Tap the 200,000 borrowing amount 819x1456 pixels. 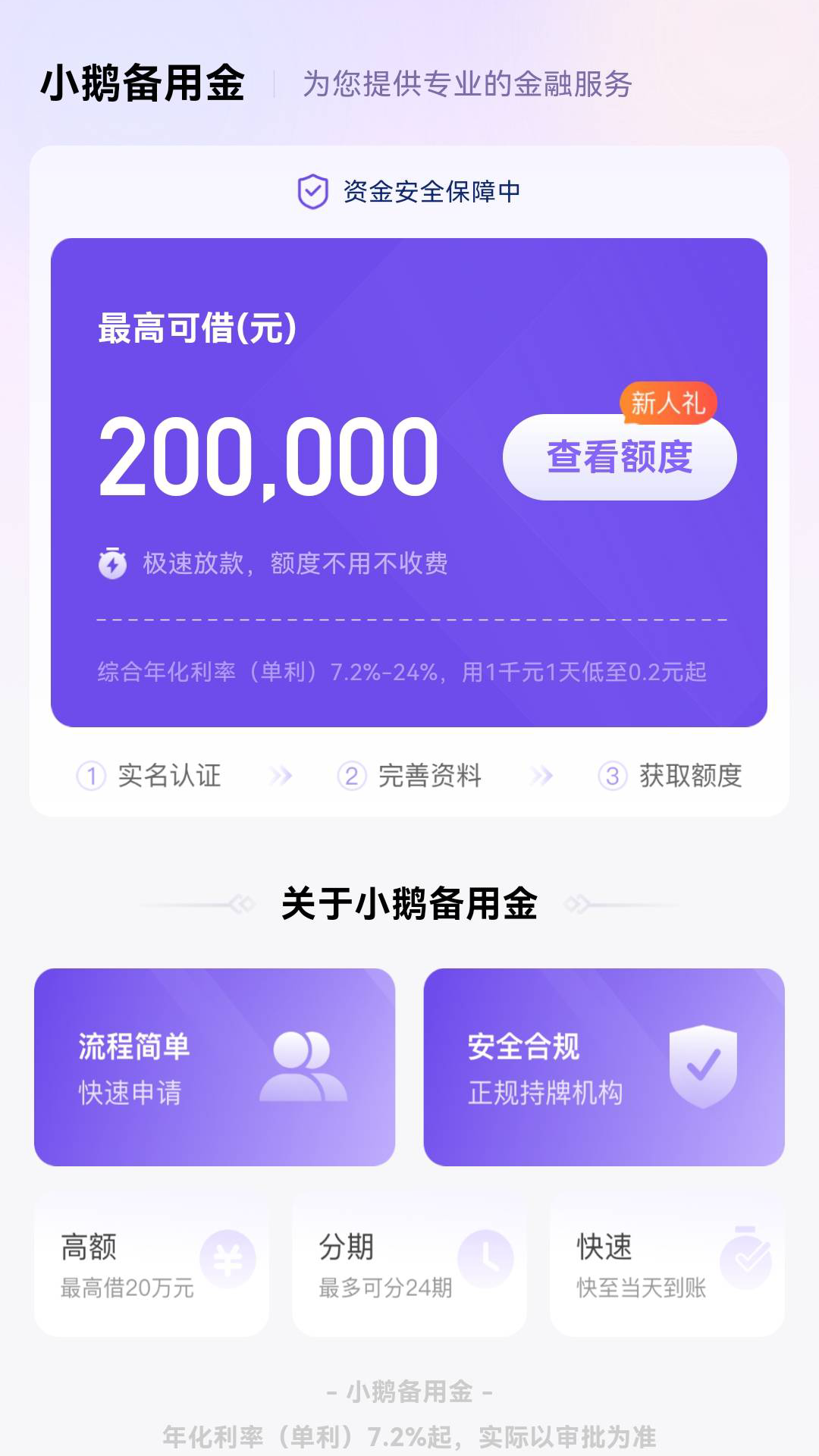coord(269,456)
